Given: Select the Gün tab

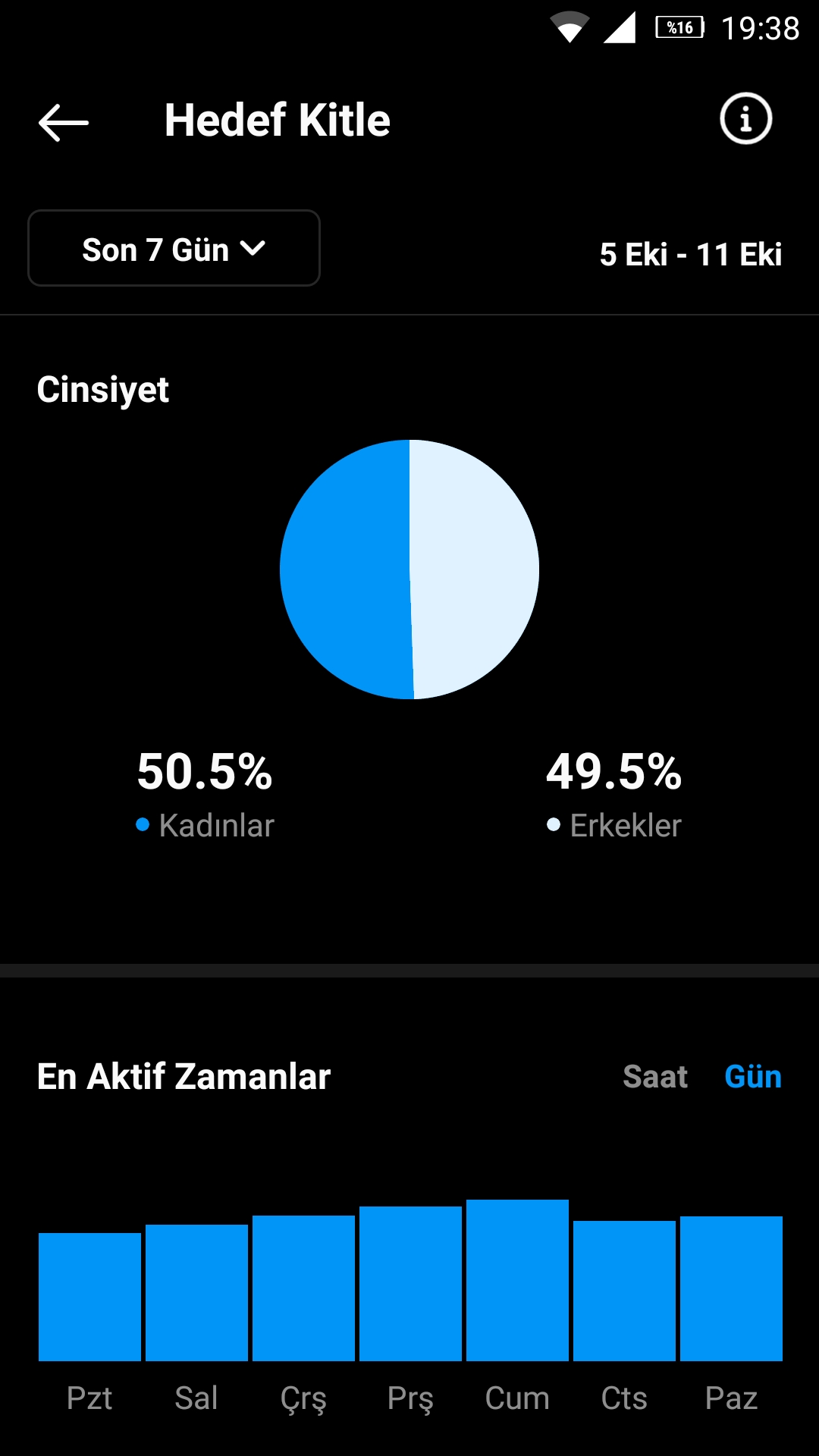Looking at the screenshot, I should 753,1076.
